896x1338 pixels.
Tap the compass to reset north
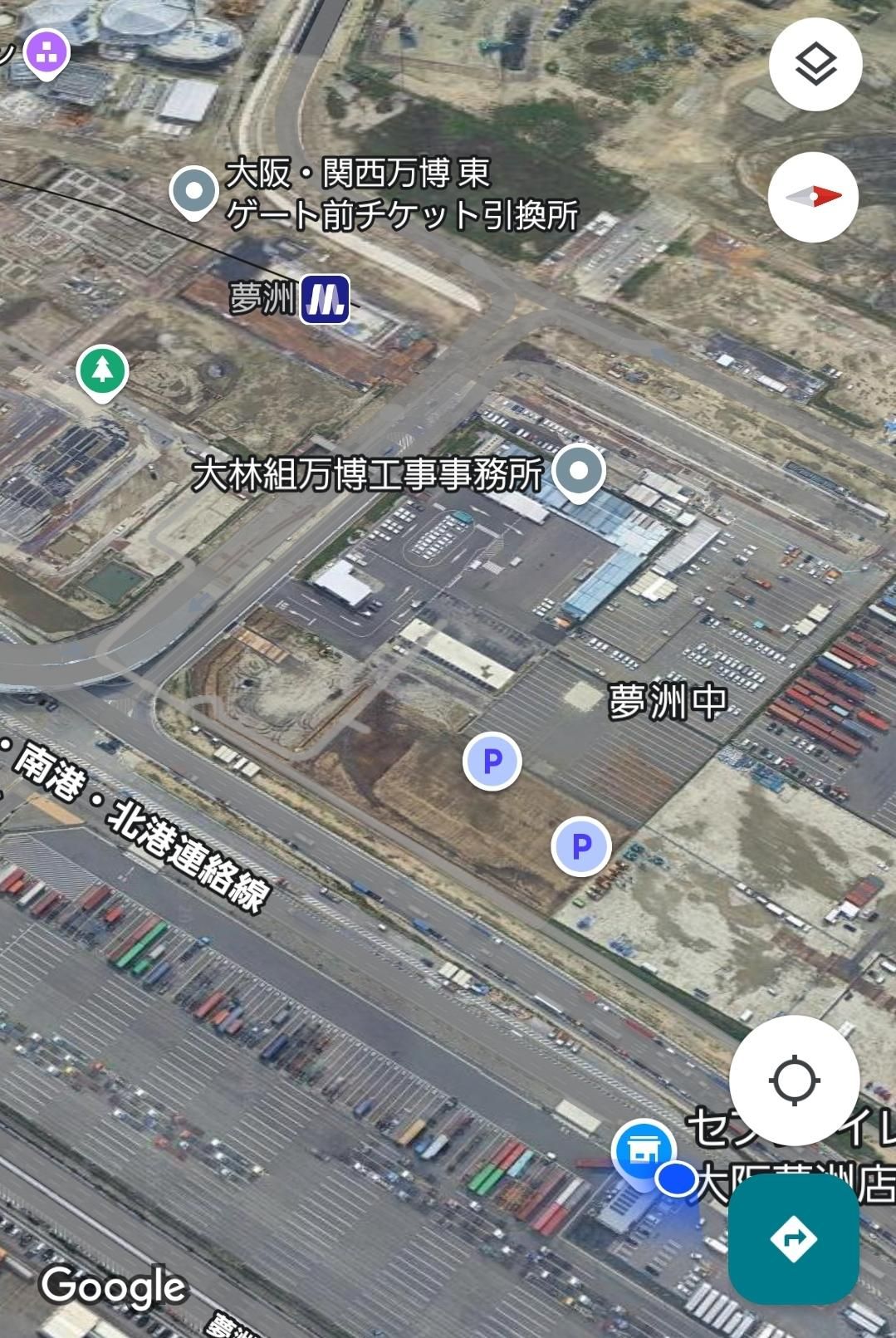pos(812,197)
